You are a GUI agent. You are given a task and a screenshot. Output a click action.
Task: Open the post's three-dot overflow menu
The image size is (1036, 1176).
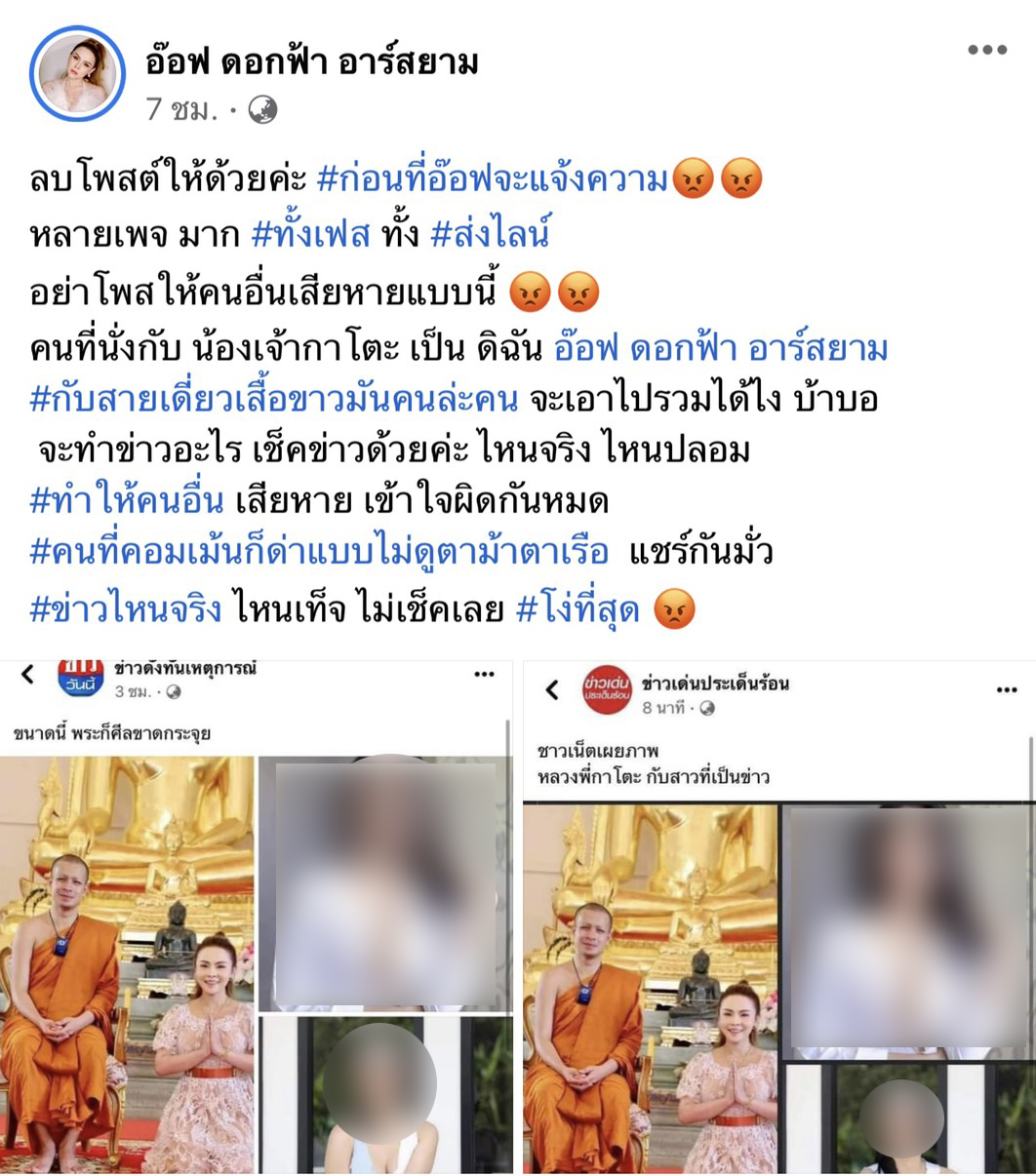pos(986,51)
